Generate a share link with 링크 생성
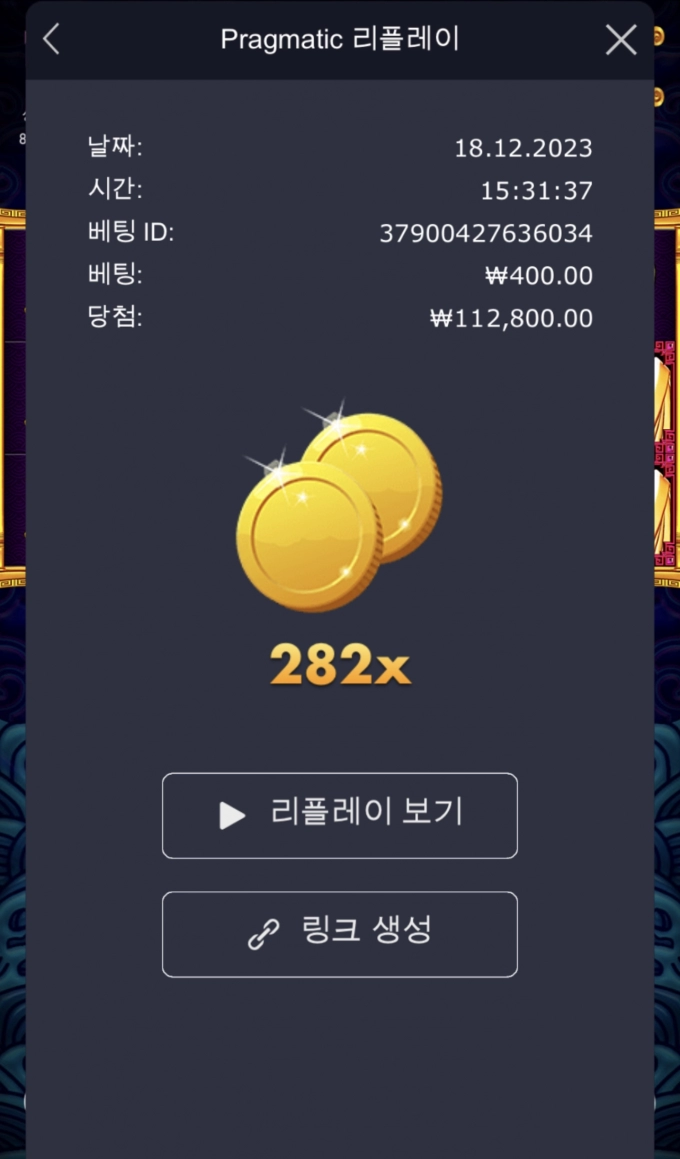The height and width of the screenshot is (1159, 680). (x=340, y=934)
